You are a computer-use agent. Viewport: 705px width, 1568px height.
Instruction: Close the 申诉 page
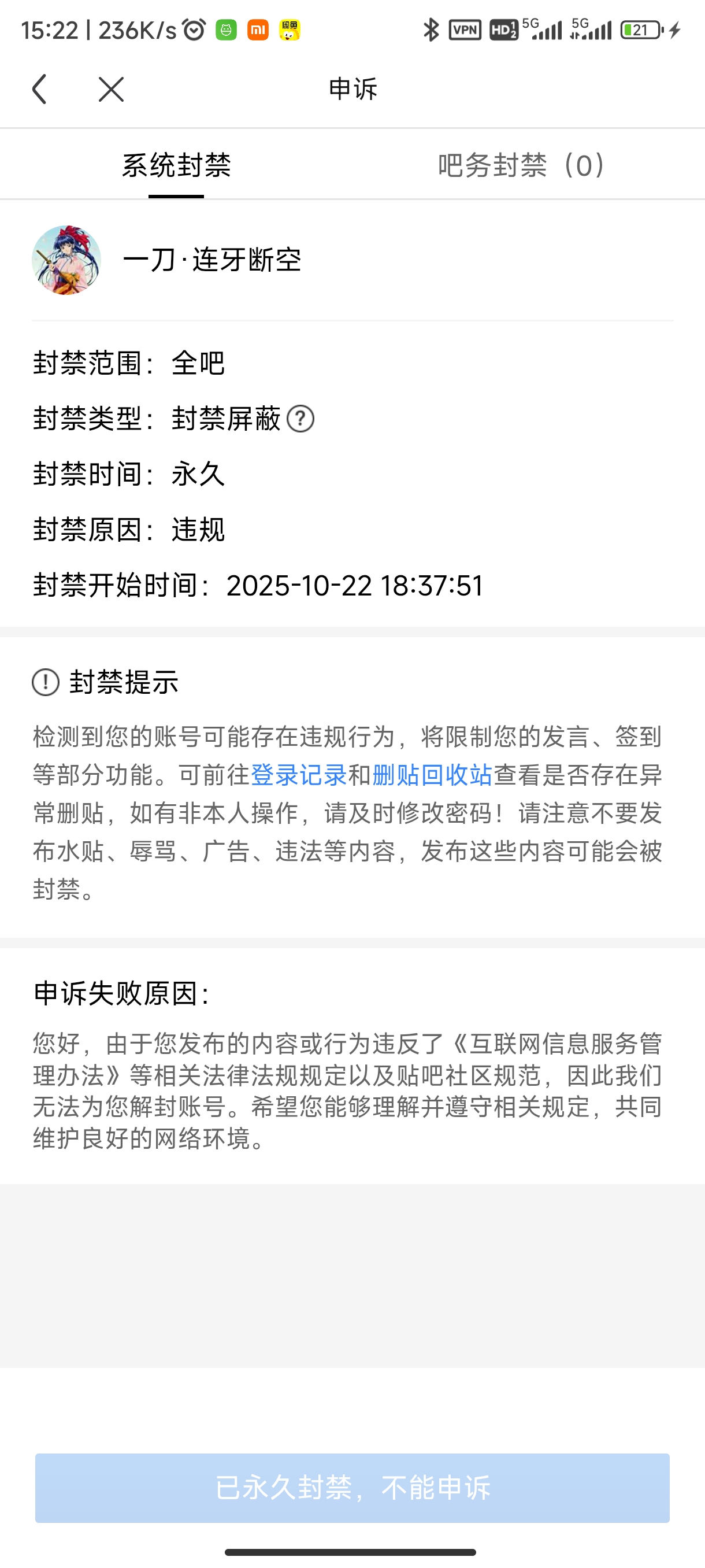tap(112, 90)
